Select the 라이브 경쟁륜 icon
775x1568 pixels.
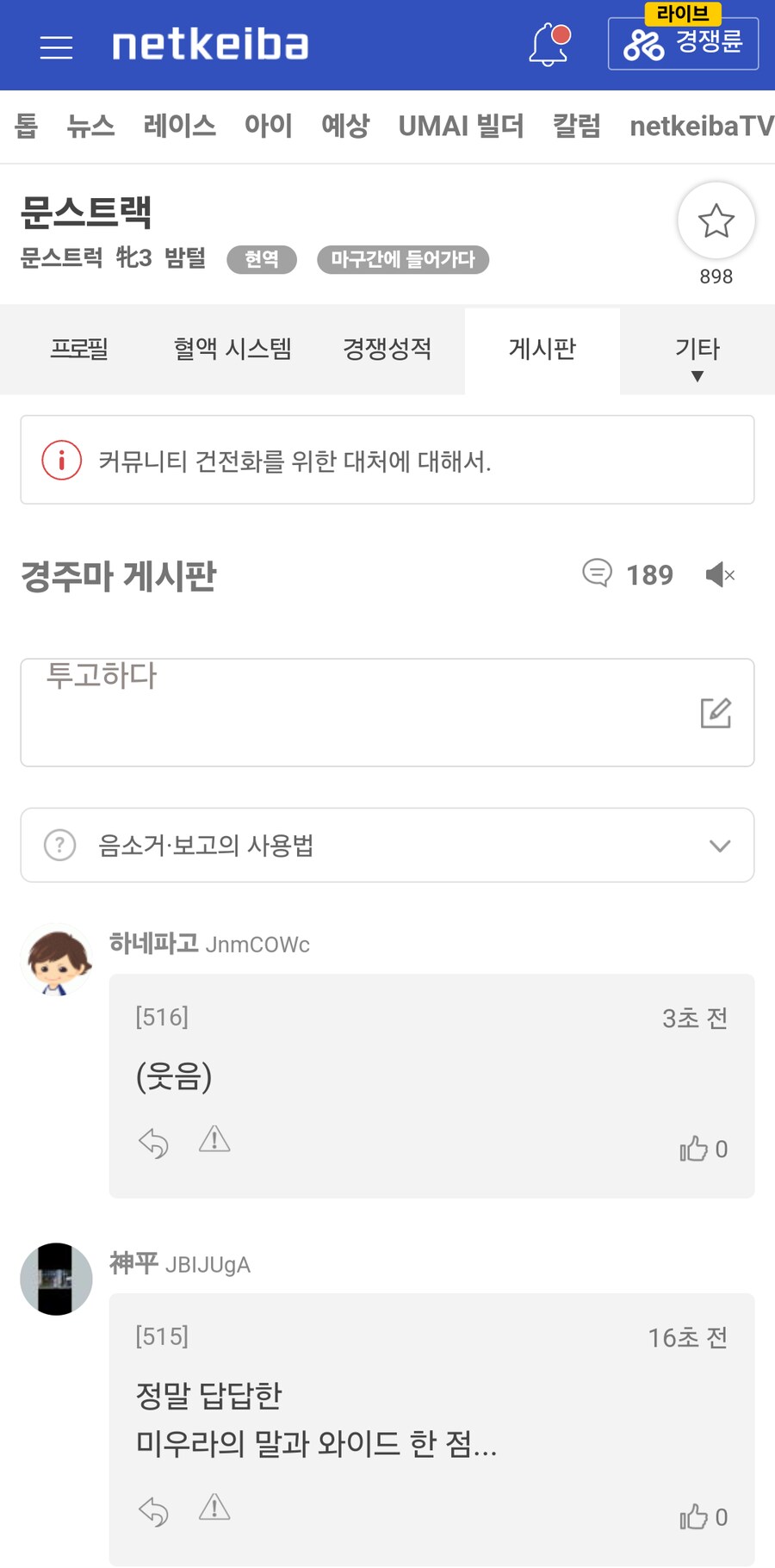pos(683,43)
